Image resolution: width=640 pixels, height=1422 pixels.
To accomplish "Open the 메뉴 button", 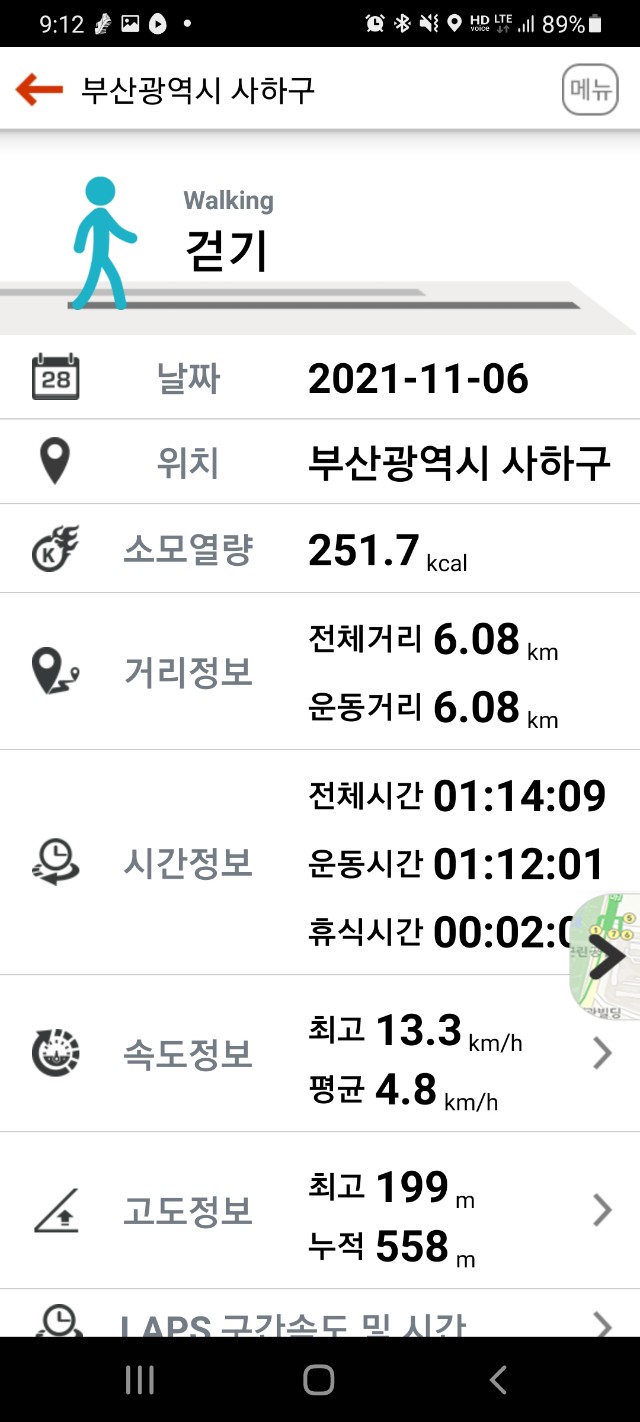I will tap(590, 91).
